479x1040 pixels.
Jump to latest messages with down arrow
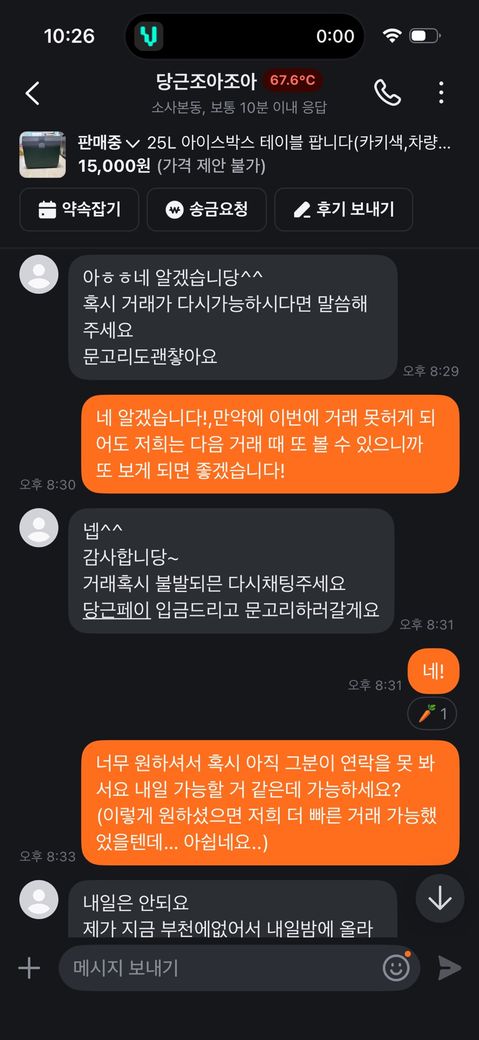coord(440,899)
